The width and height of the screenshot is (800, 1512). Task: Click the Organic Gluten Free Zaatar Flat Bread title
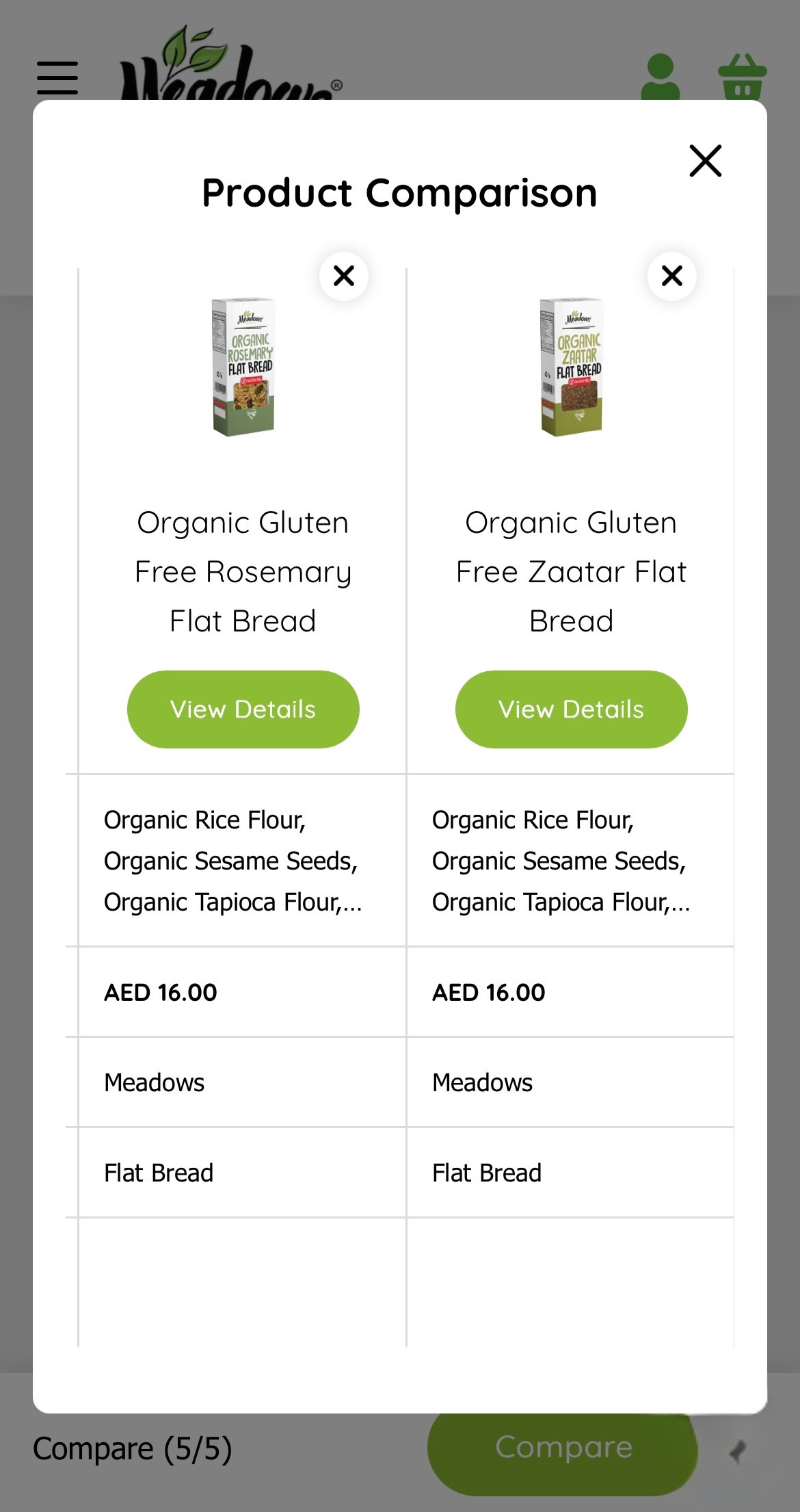(571, 571)
